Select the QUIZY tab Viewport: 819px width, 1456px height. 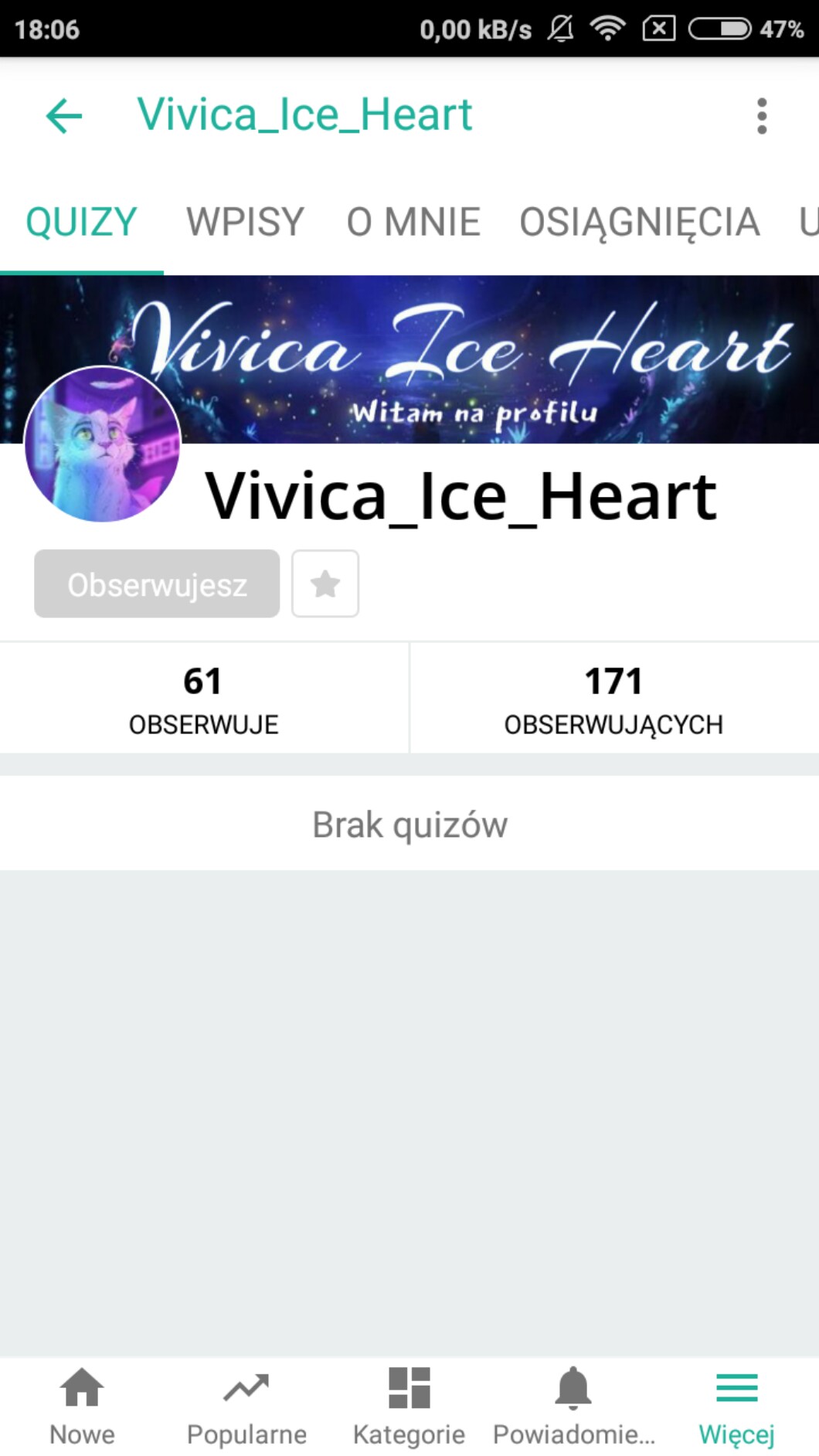click(81, 223)
